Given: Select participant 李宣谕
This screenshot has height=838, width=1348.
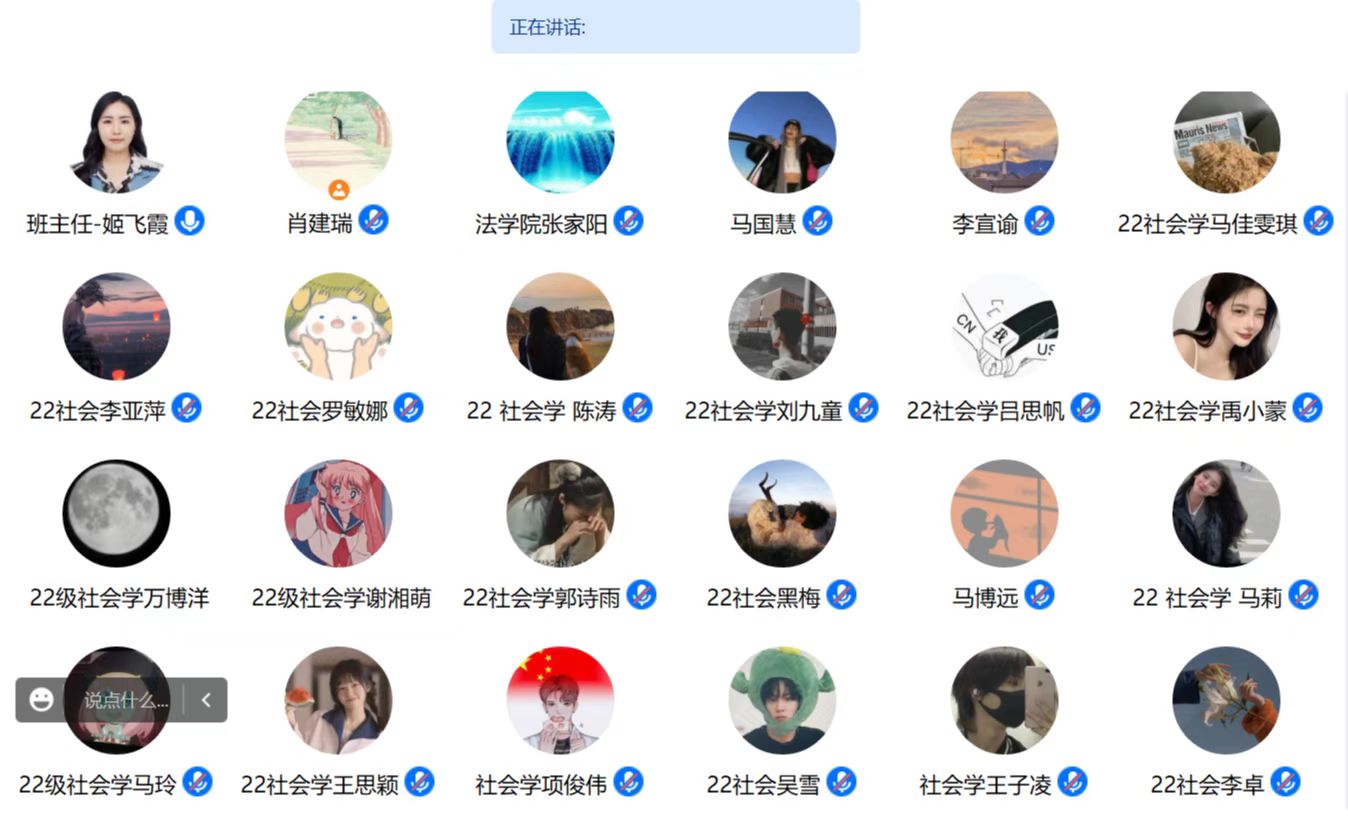Looking at the screenshot, I should click(1004, 142).
